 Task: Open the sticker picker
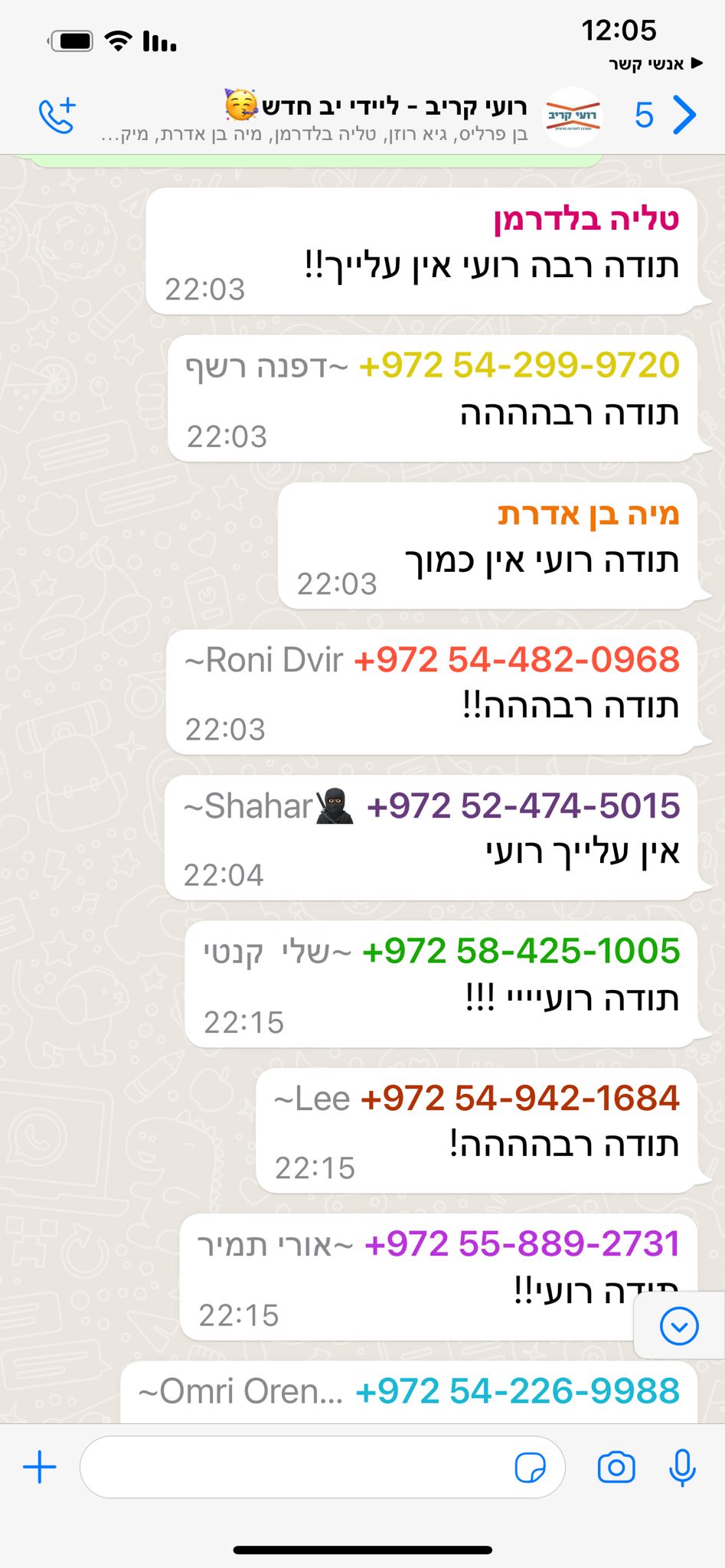[530, 1468]
